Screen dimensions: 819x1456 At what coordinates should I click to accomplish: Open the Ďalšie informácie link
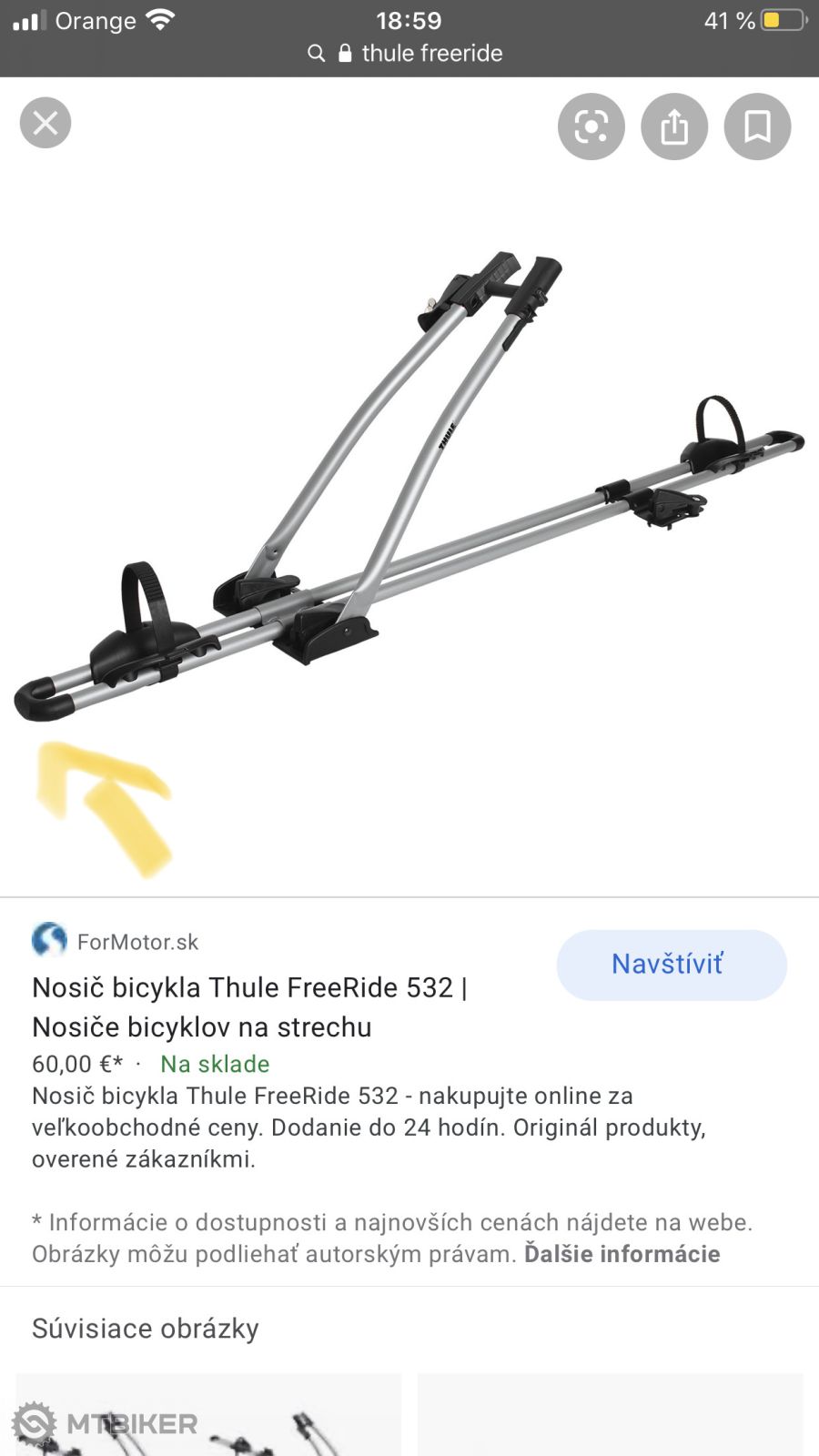click(x=622, y=1254)
